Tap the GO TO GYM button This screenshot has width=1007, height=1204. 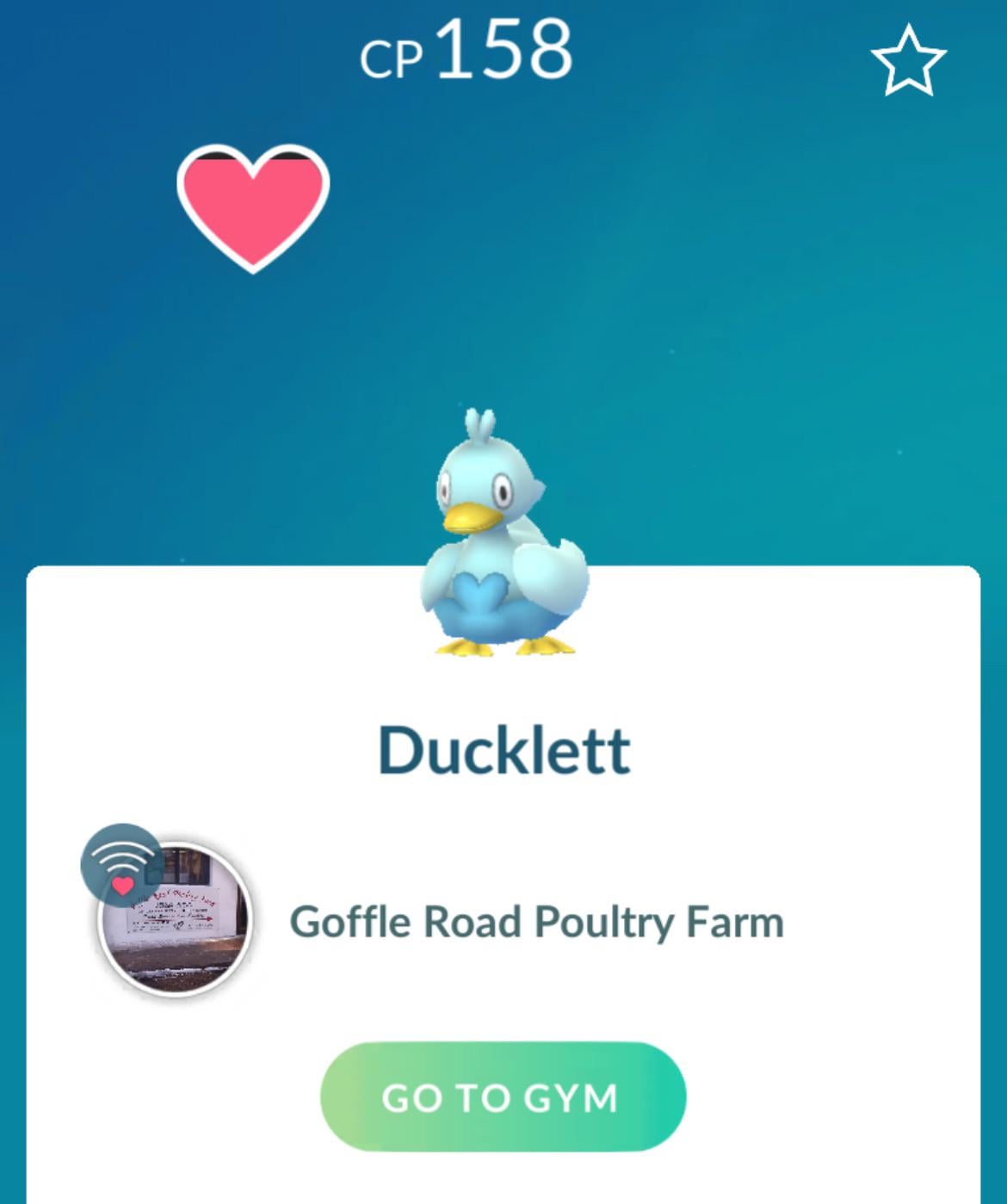[503, 1096]
